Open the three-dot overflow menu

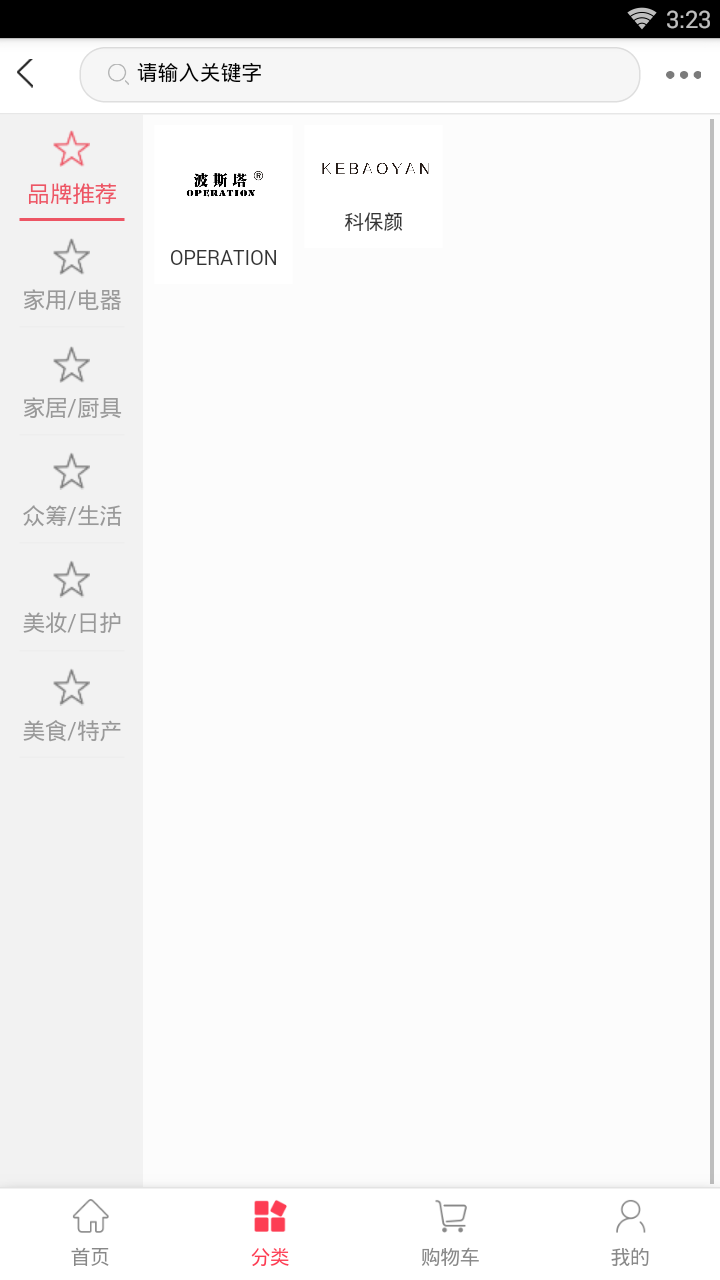pyautogui.click(x=683, y=75)
